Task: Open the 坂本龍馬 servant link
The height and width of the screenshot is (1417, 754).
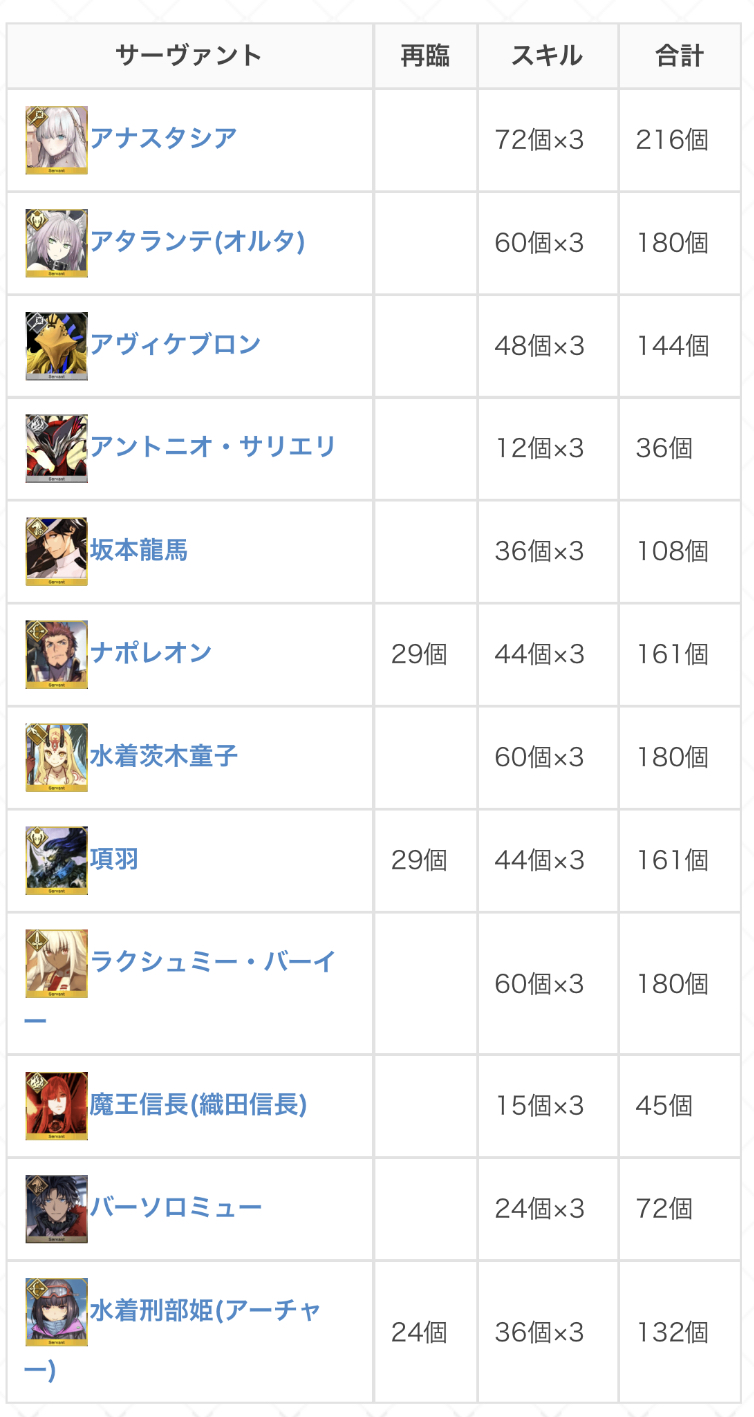Action: point(139,550)
